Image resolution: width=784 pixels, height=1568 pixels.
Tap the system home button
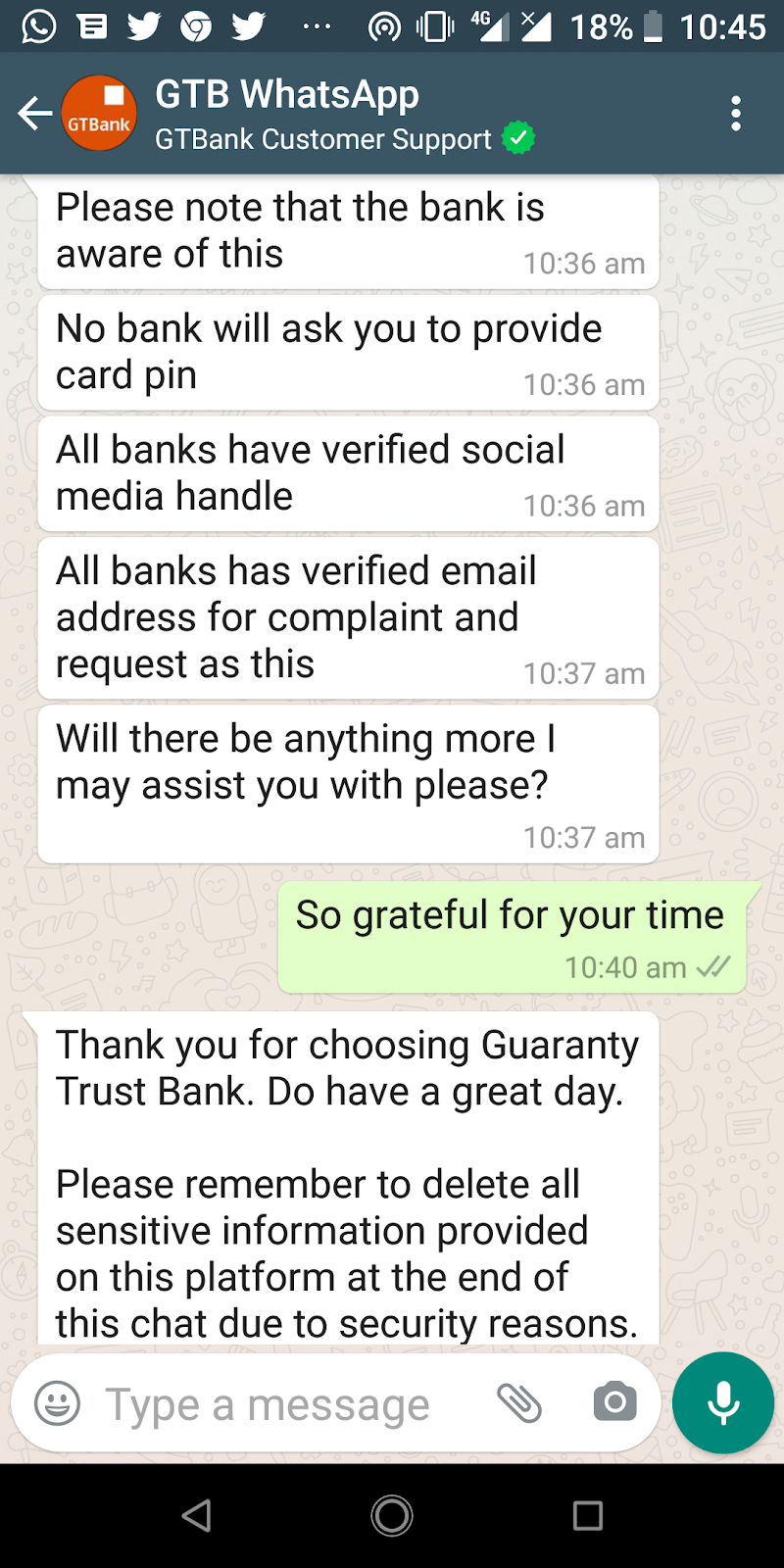[392, 1516]
